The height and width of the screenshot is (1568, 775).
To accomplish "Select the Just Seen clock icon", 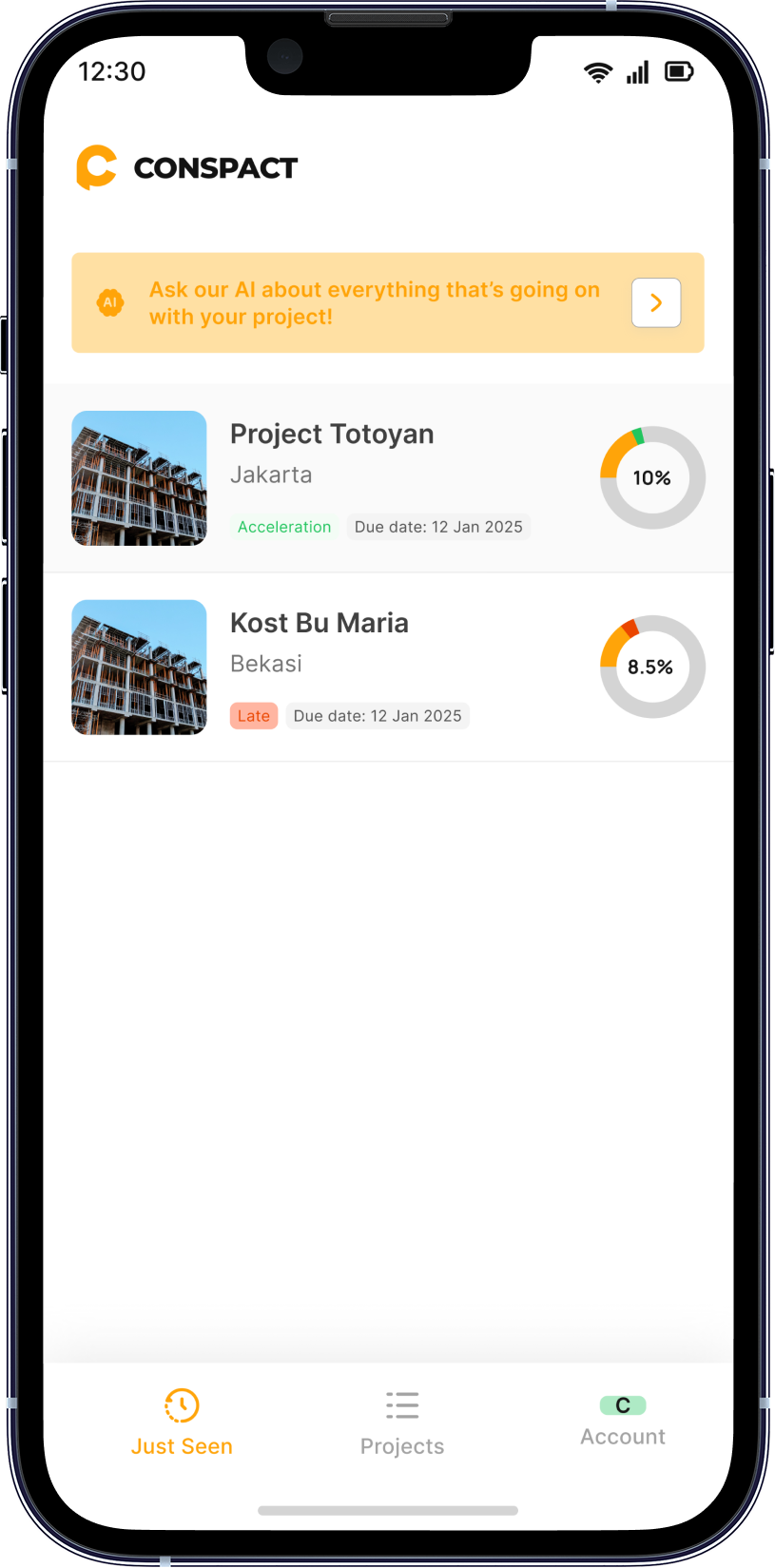I will pyautogui.click(x=182, y=1404).
